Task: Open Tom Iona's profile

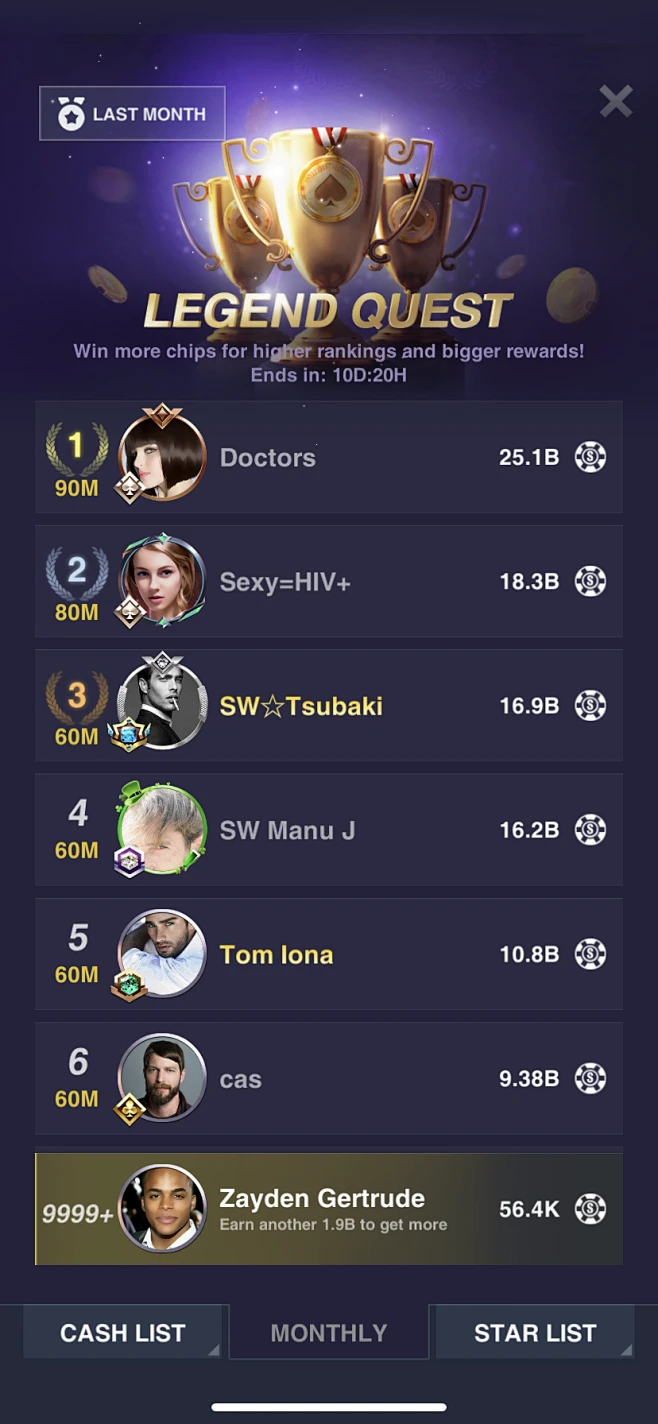Action: [162, 954]
